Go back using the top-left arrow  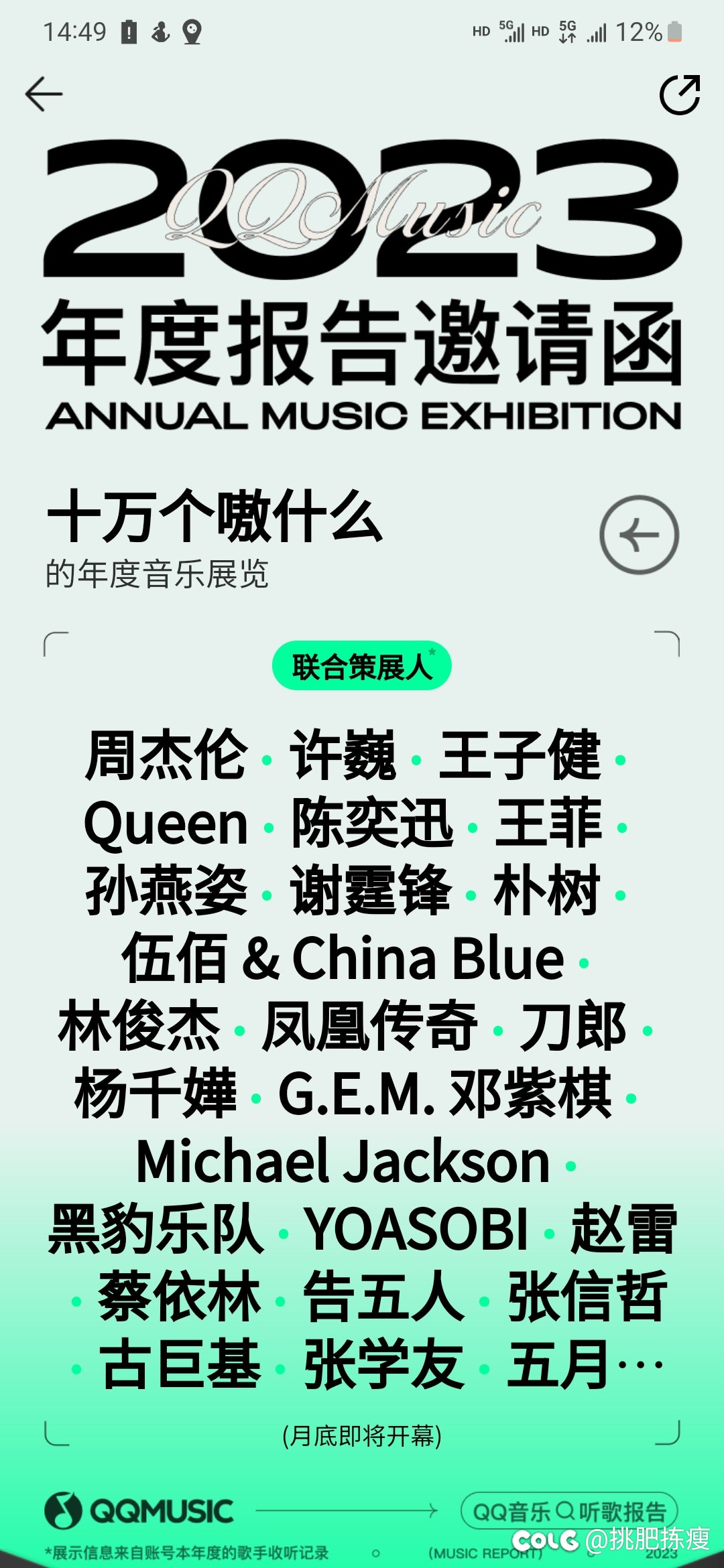(44, 94)
